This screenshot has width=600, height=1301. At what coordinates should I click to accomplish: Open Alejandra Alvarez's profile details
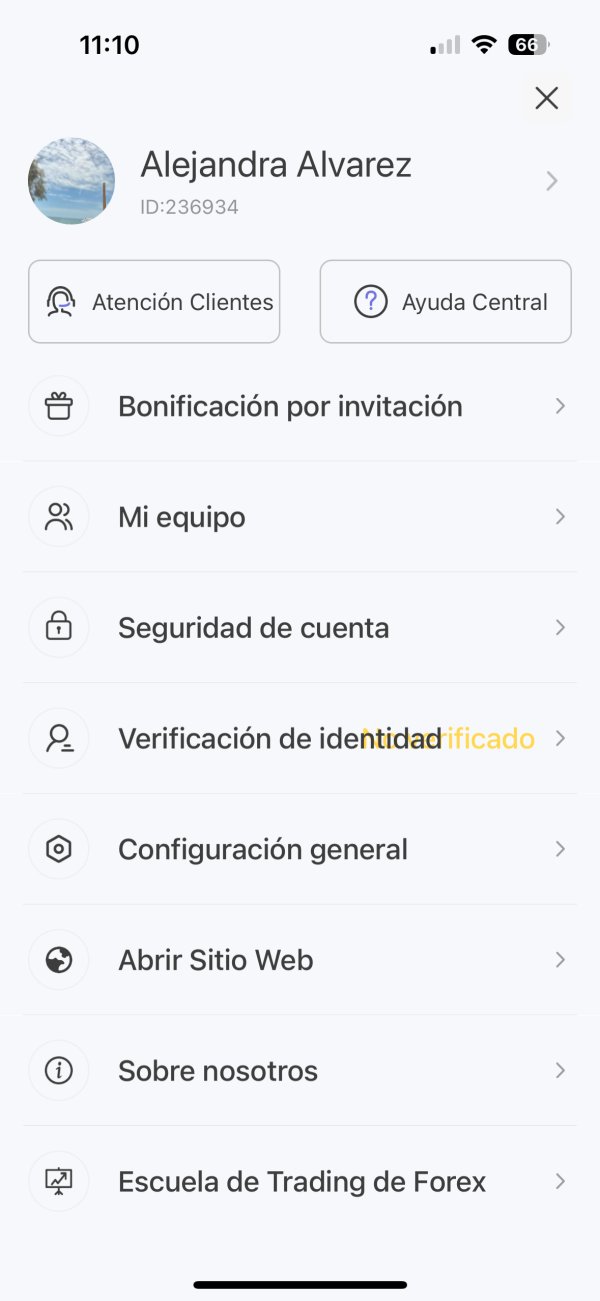pyautogui.click(x=300, y=181)
